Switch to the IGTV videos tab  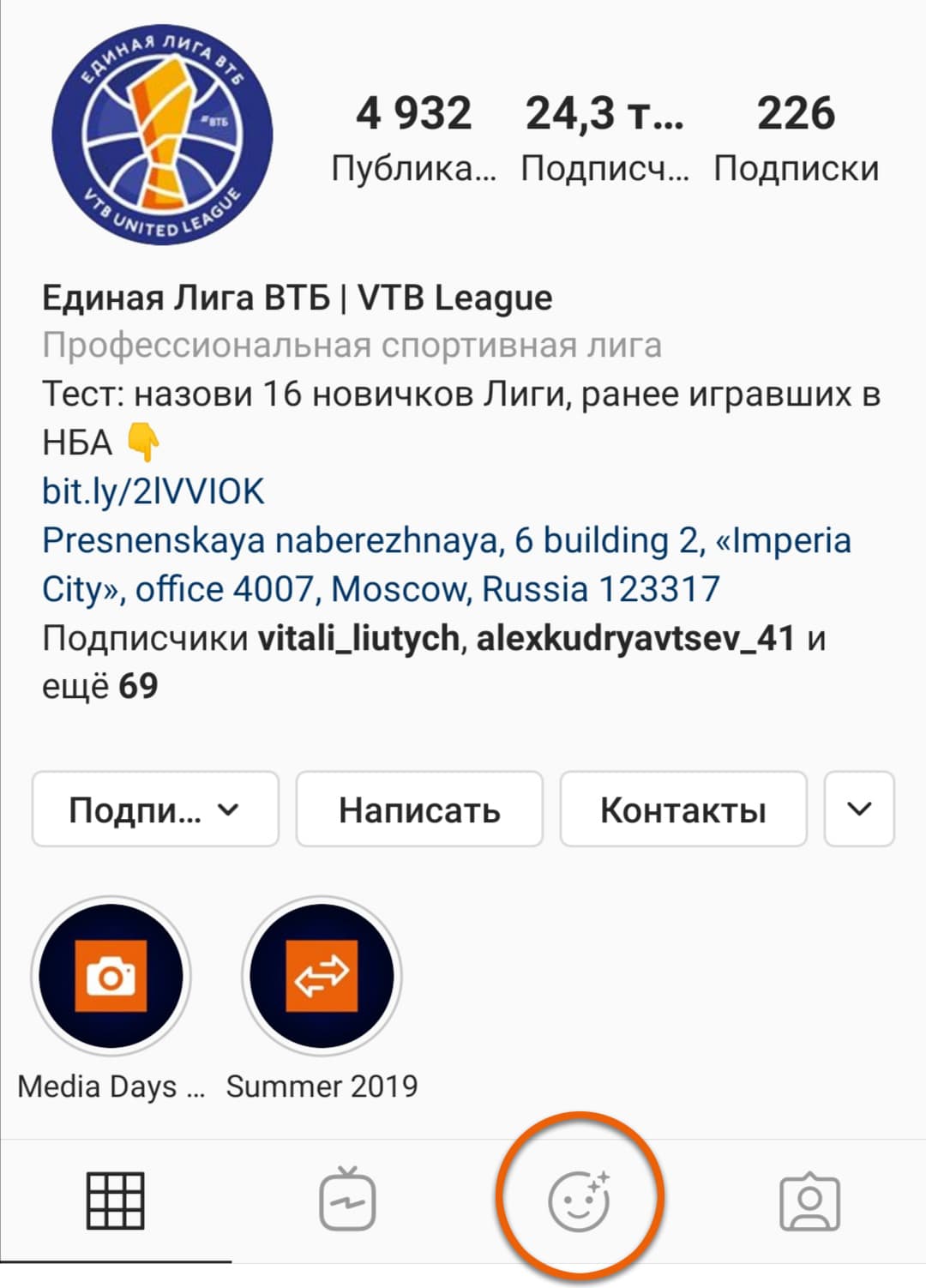click(347, 1201)
